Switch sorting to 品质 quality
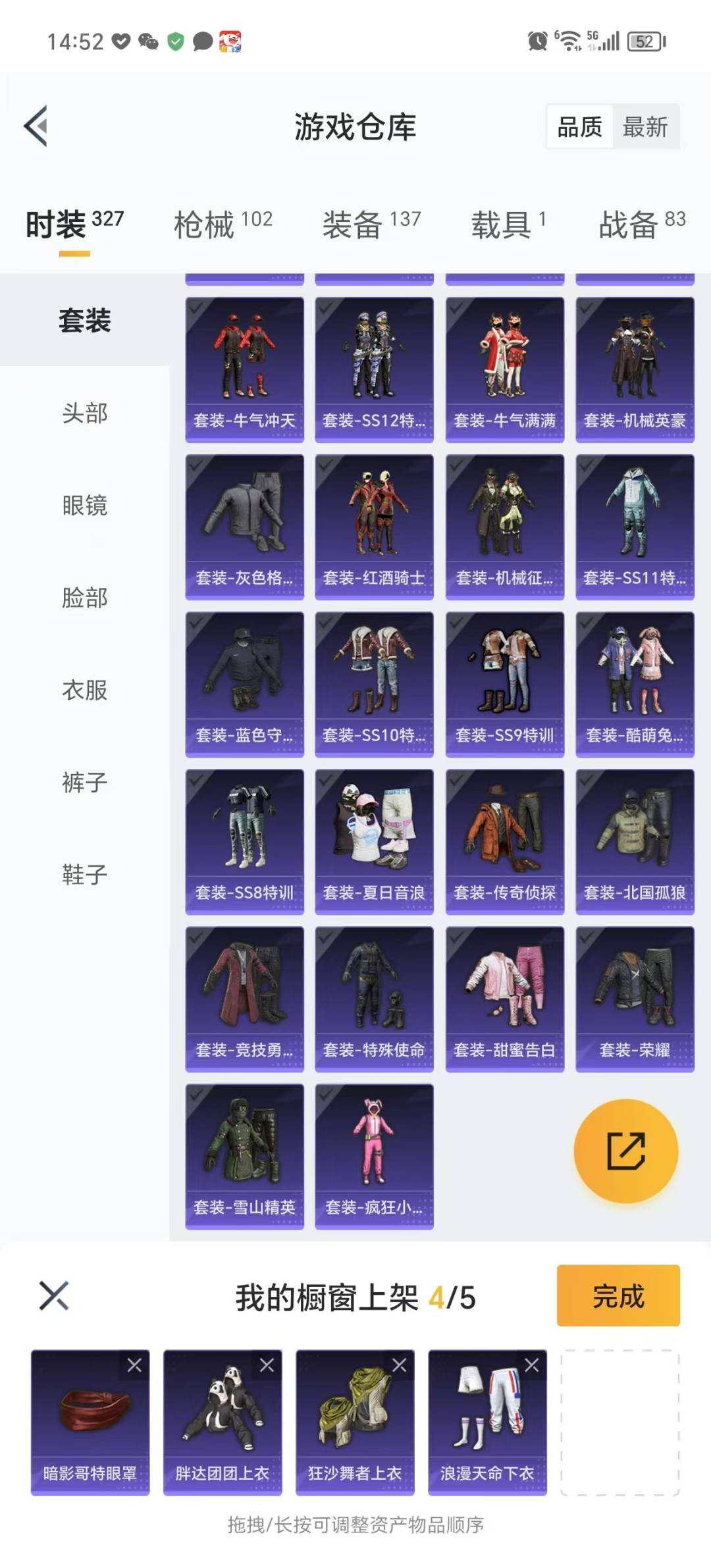 [579, 126]
